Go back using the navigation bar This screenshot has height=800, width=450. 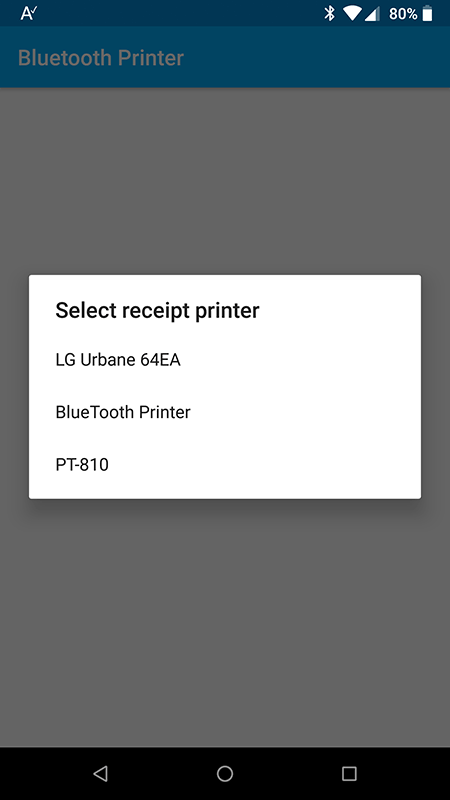[x=101, y=773]
